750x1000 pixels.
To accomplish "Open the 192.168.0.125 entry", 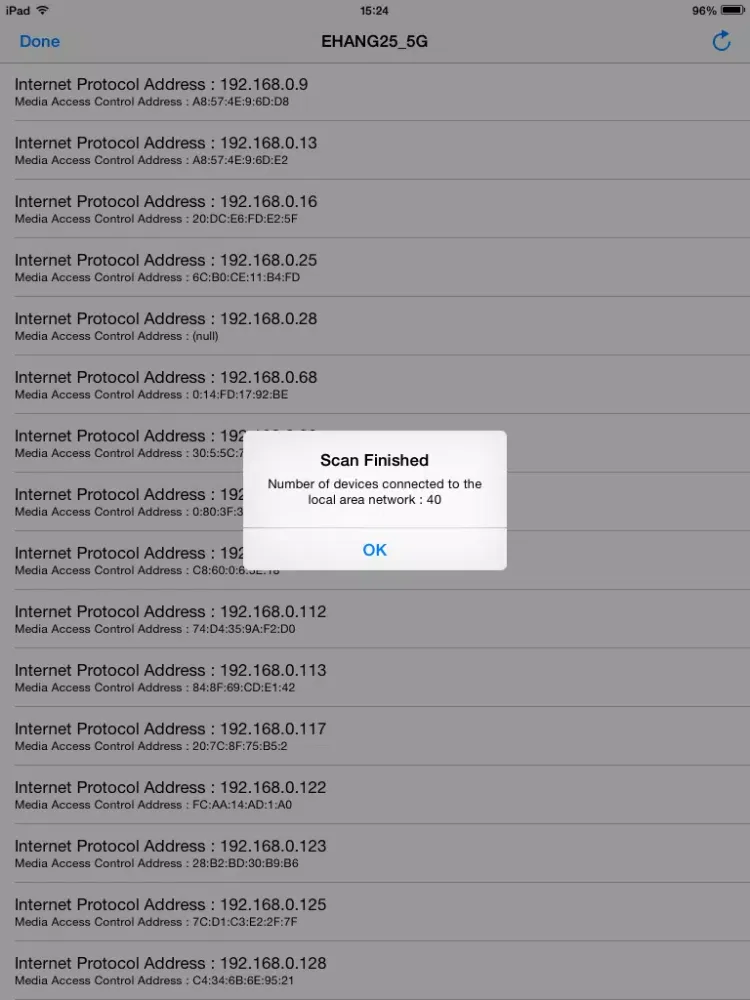I will (170, 912).
